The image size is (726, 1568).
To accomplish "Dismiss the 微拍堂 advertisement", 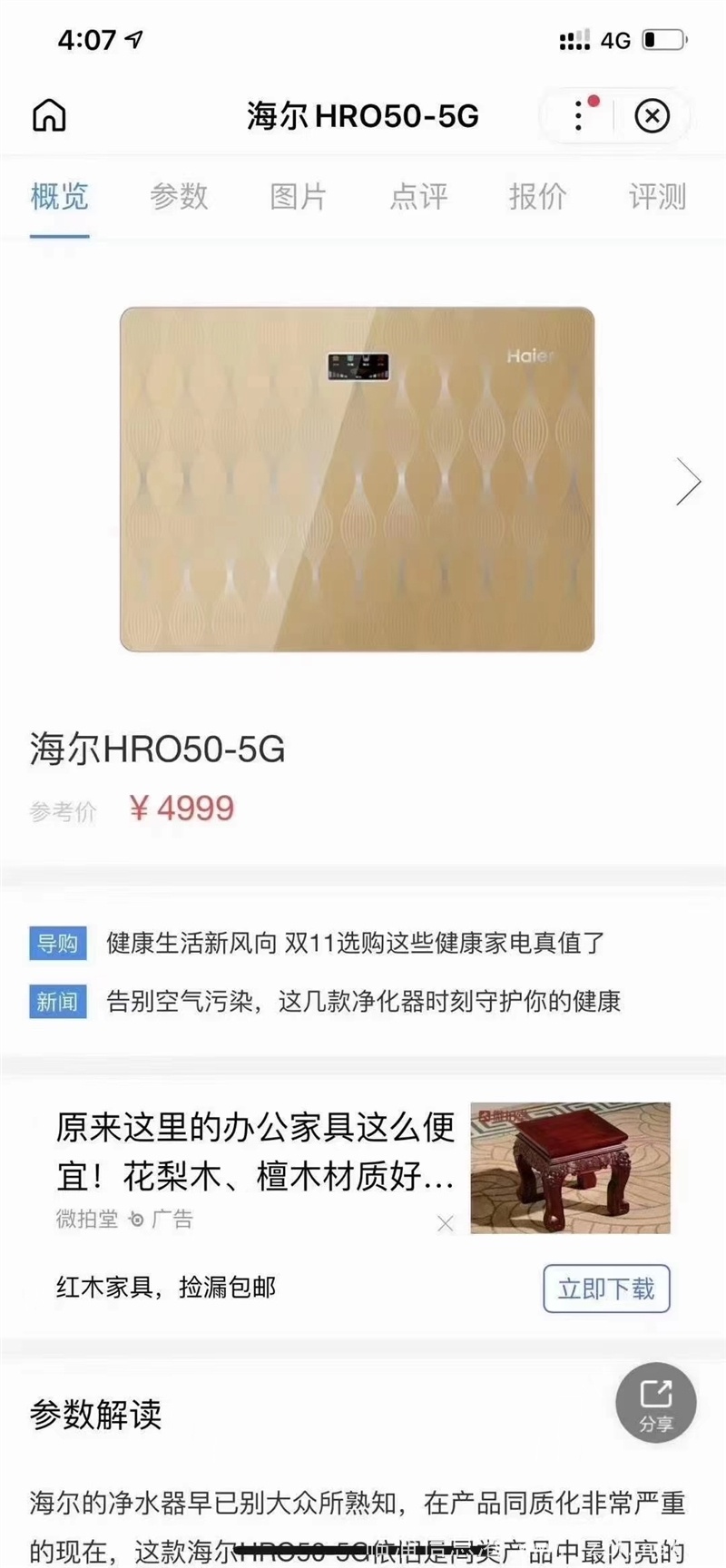I will [x=445, y=1223].
